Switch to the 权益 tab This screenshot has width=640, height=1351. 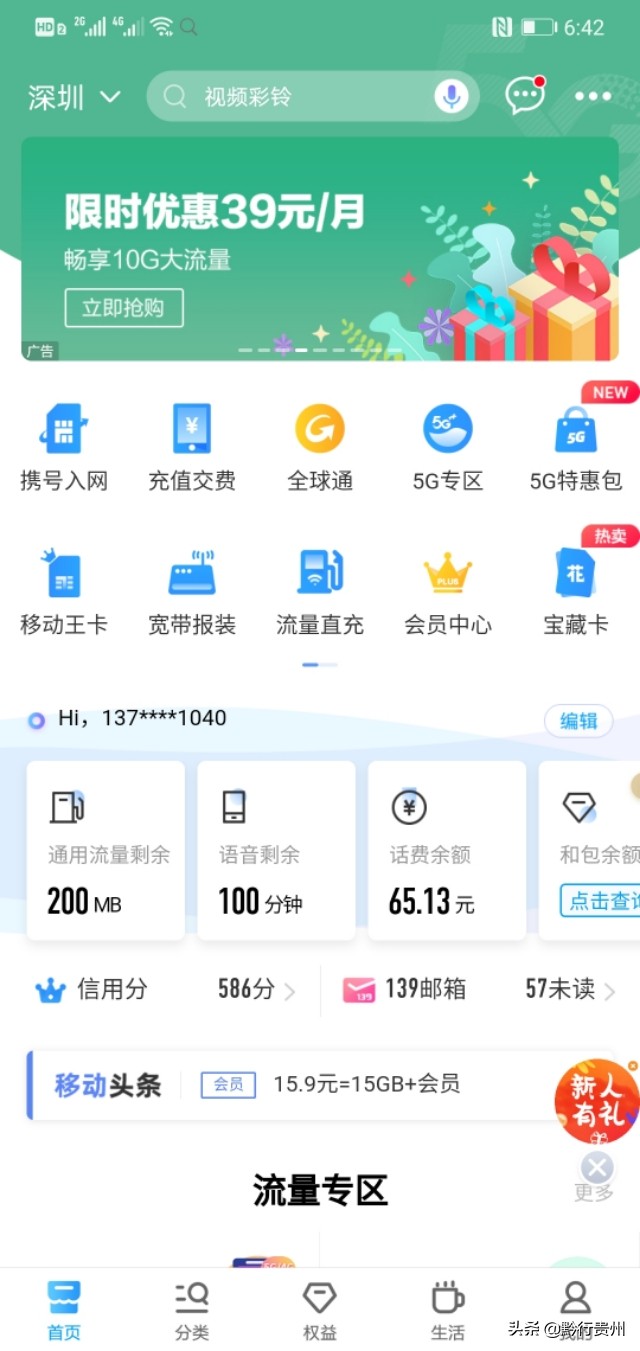click(319, 1311)
